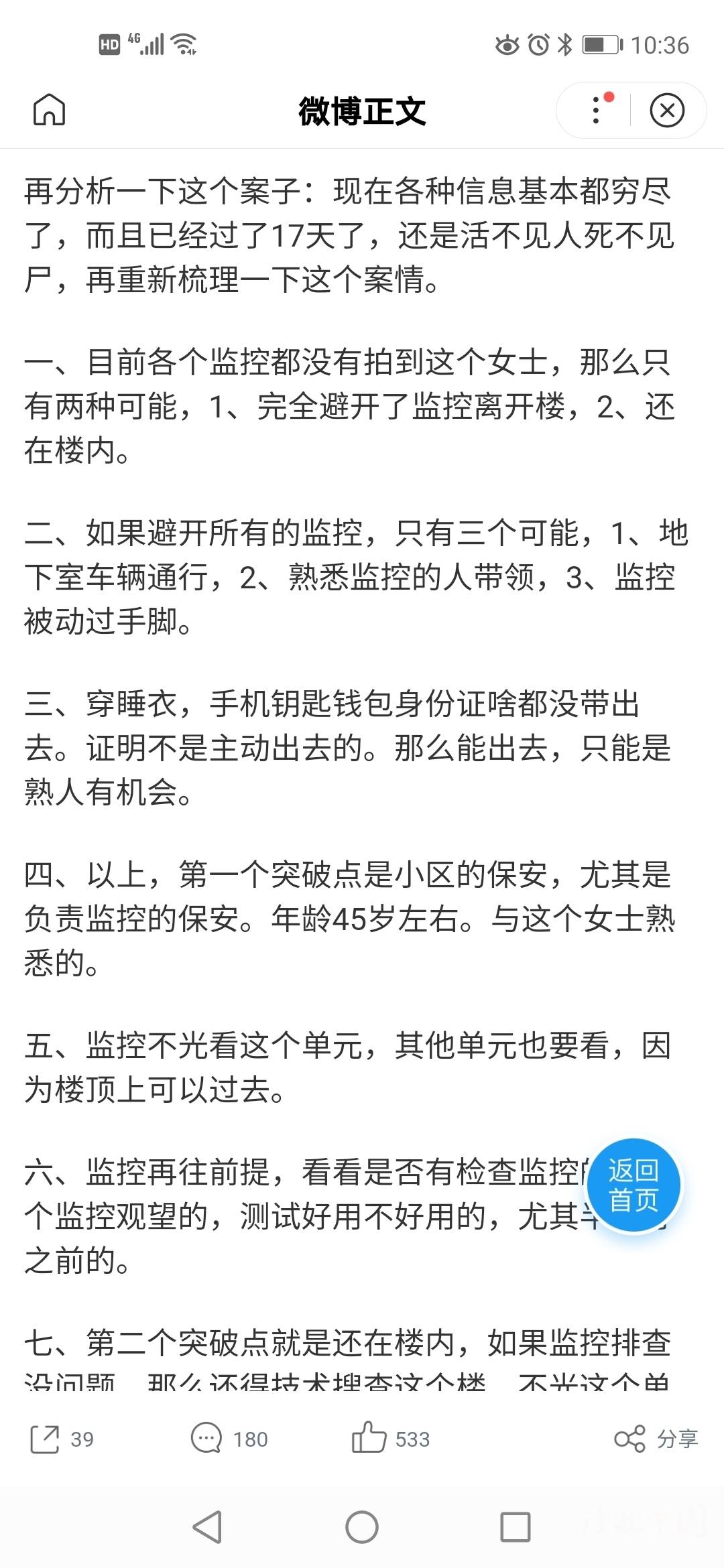Tap the 返回首页 floating button

click(633, 1185)
